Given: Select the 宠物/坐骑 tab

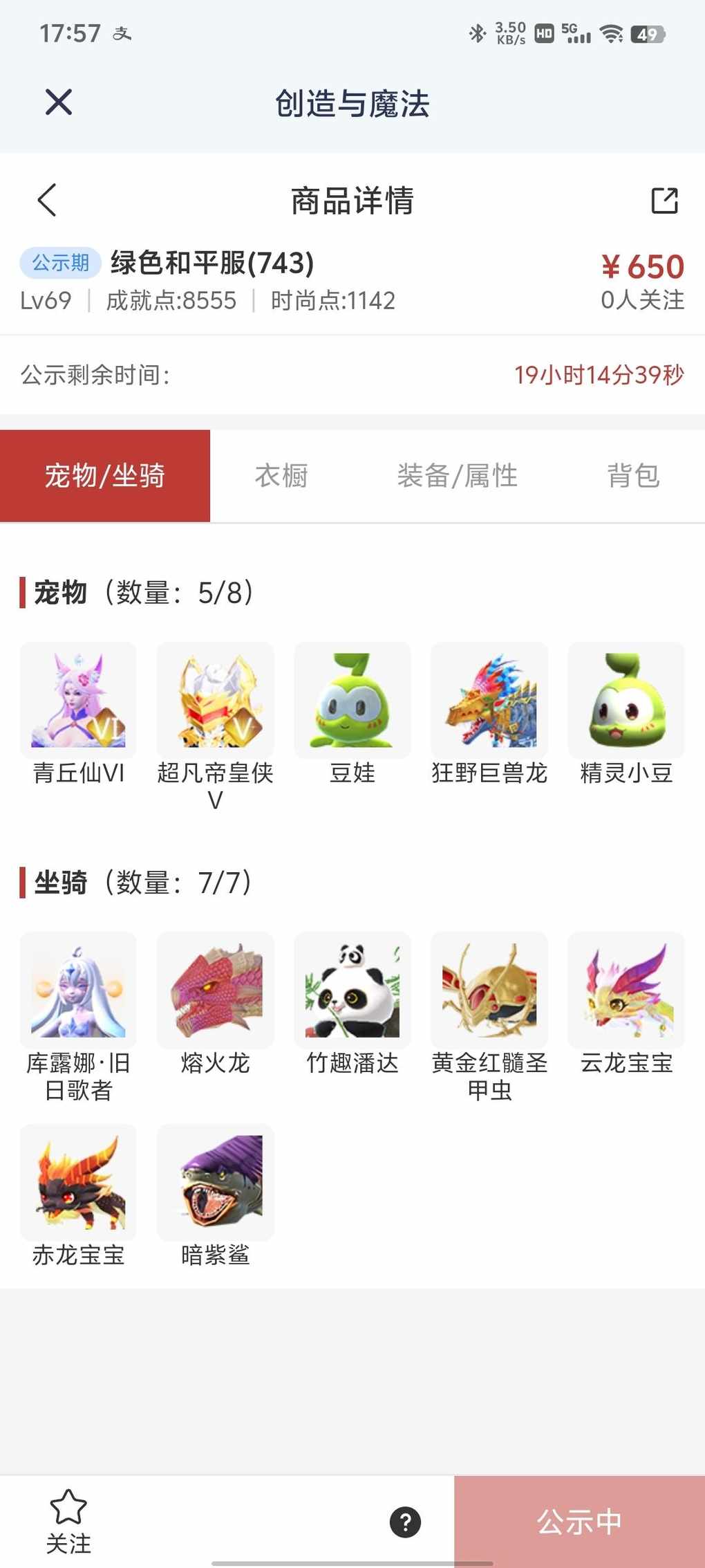Looking at the screenshot, I should (x=105, y=476).
